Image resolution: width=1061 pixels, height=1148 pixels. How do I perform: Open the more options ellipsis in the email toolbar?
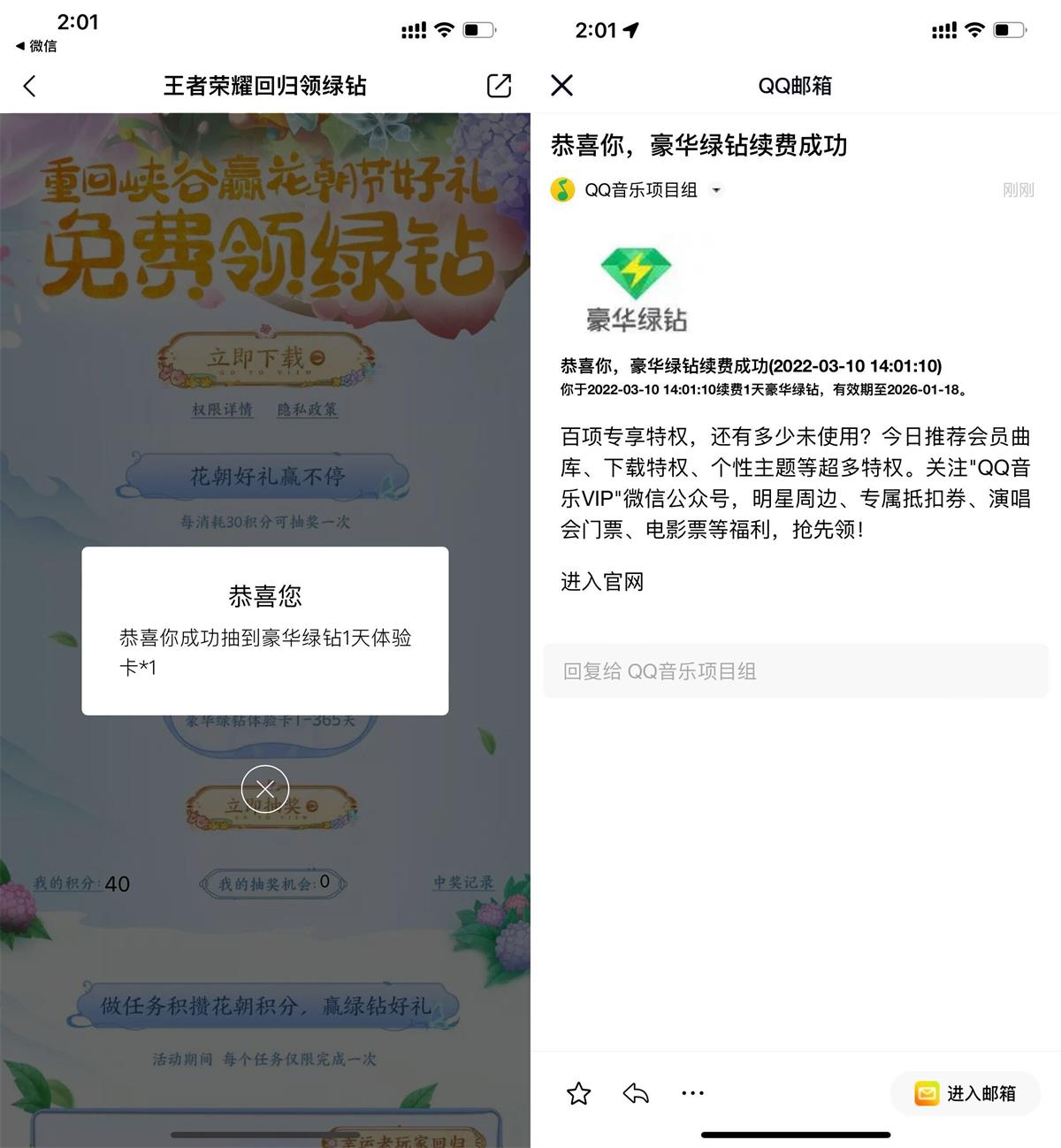point(693,1093)
